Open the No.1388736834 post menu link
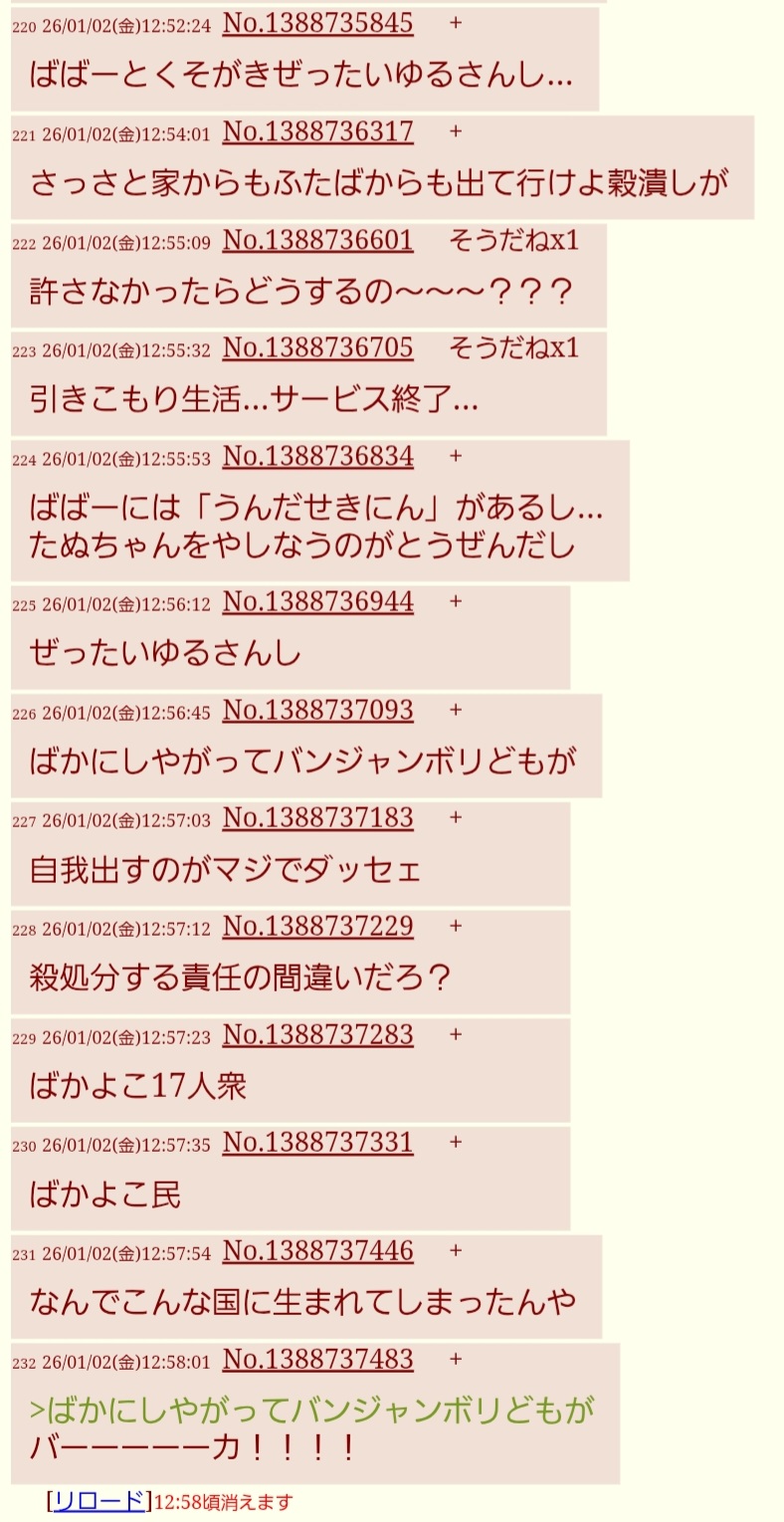 pyautogui.click(x=317, y=456)
